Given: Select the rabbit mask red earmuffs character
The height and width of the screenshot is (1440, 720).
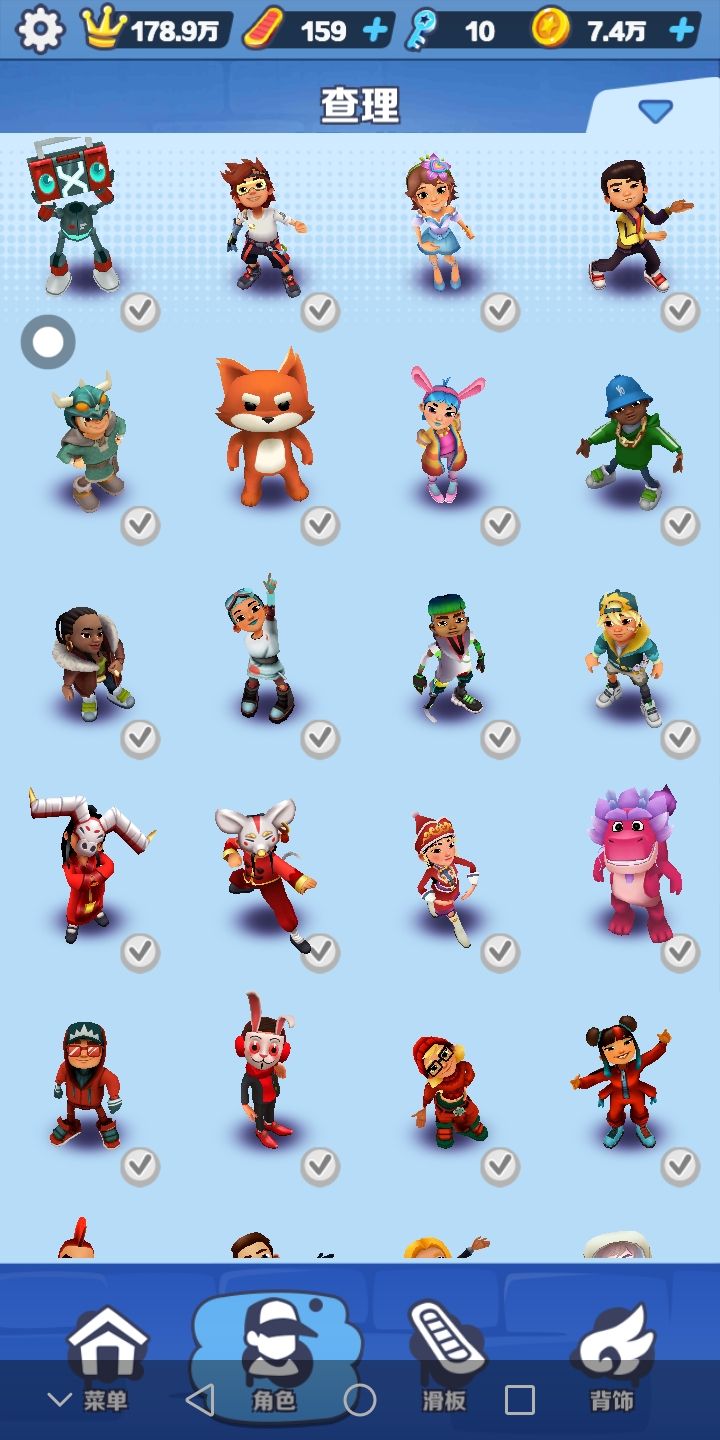Looking at the screenshot, I should coord(265,1070).
